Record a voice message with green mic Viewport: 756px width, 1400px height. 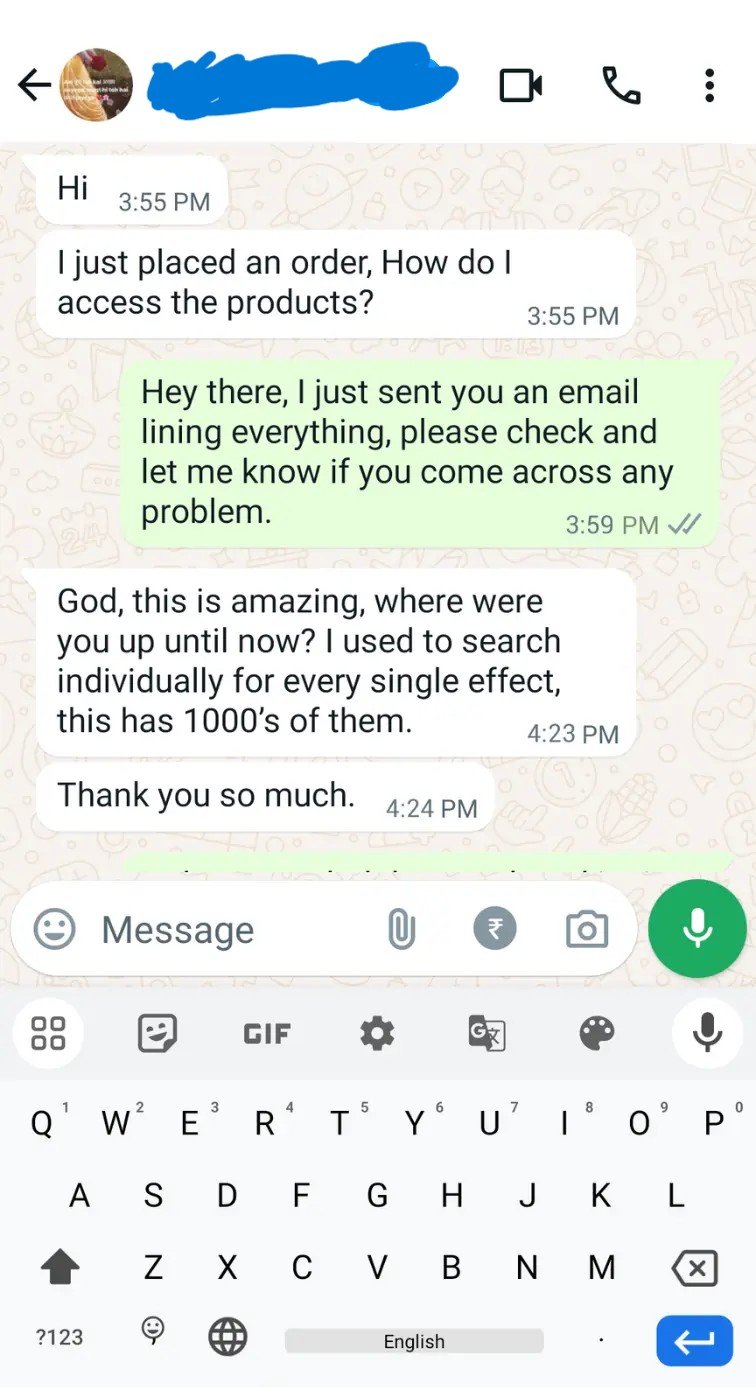(697, 928)
